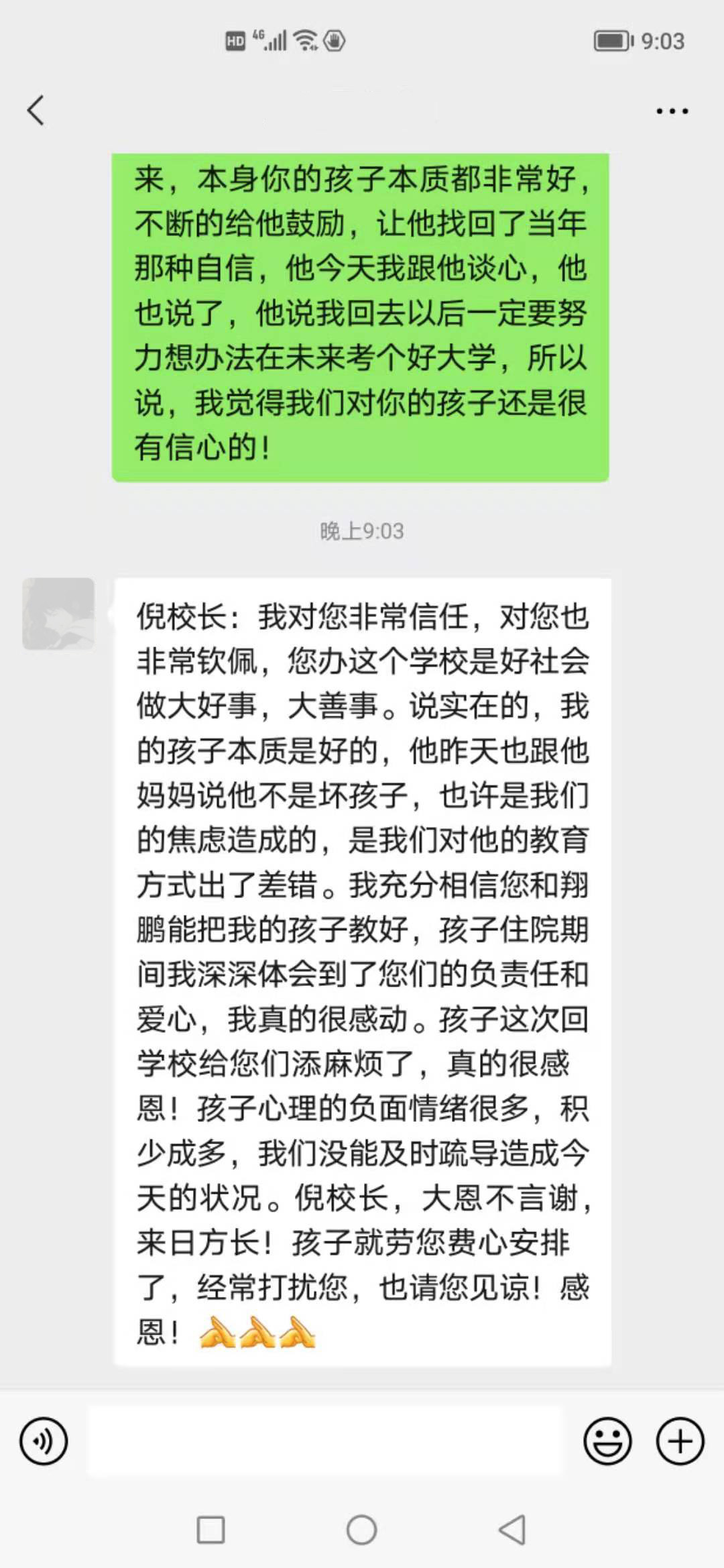Viewport: 724px width, 1568px height.
Task: Tap the message text input field
Action: (325, 1441)
